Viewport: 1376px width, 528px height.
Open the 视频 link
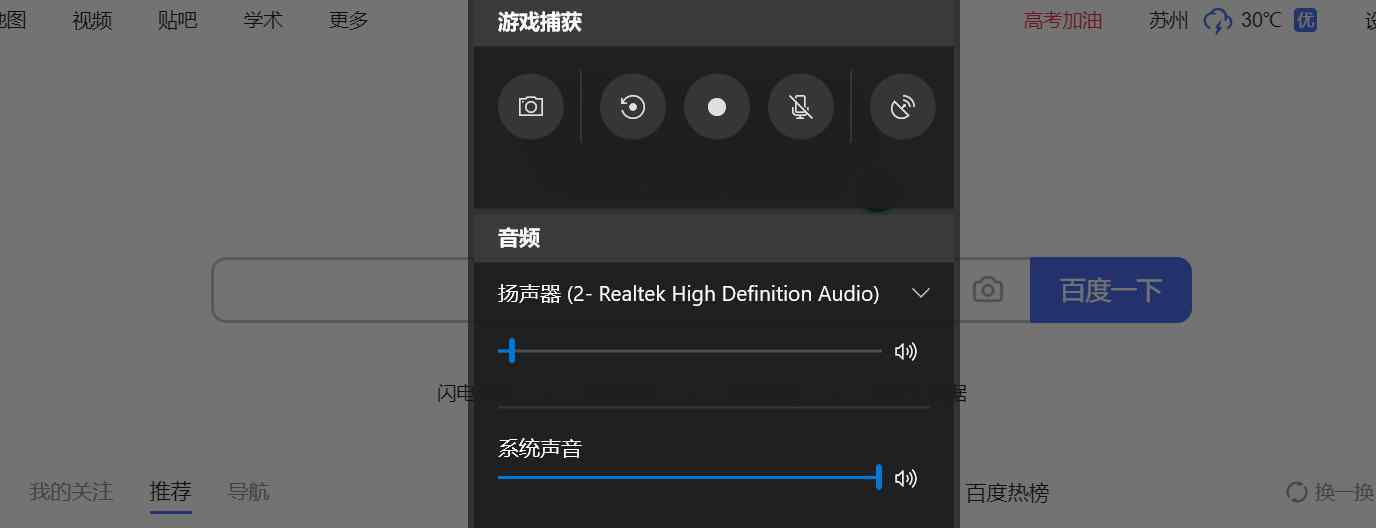point(92,20)
